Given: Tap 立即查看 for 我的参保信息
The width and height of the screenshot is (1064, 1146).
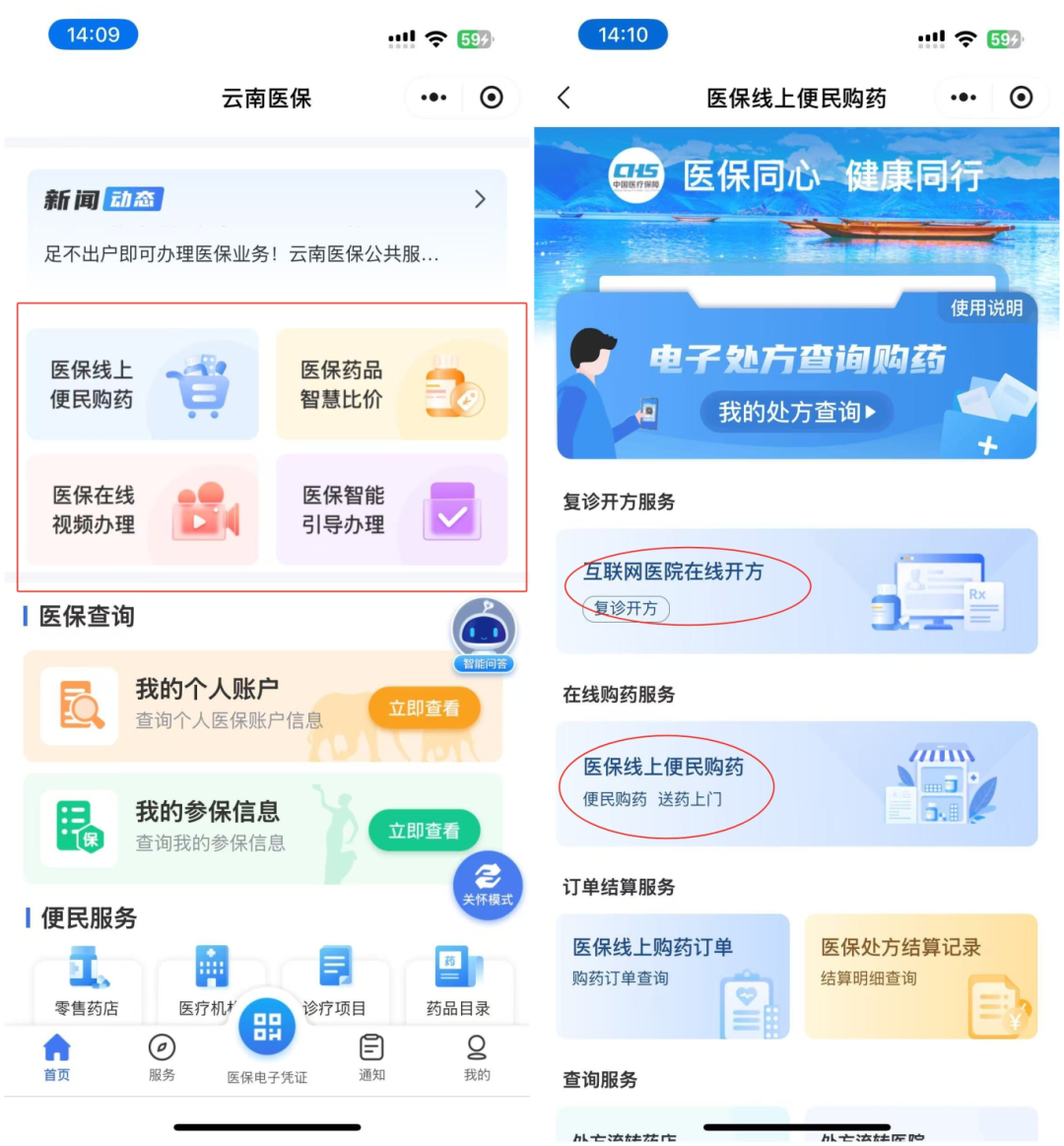Looking at the screenshot, I should click(x=424, y=831).
